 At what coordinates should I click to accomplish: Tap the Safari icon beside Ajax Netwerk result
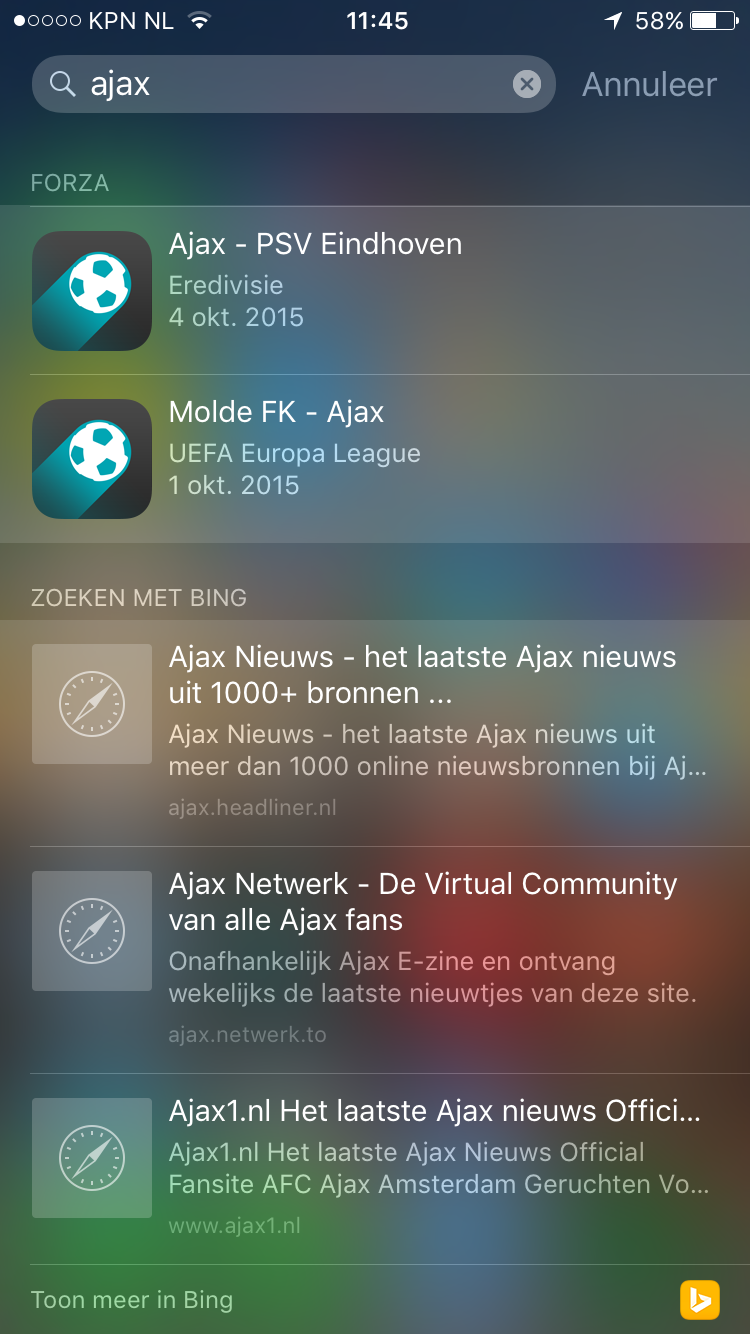coord(91,931)
